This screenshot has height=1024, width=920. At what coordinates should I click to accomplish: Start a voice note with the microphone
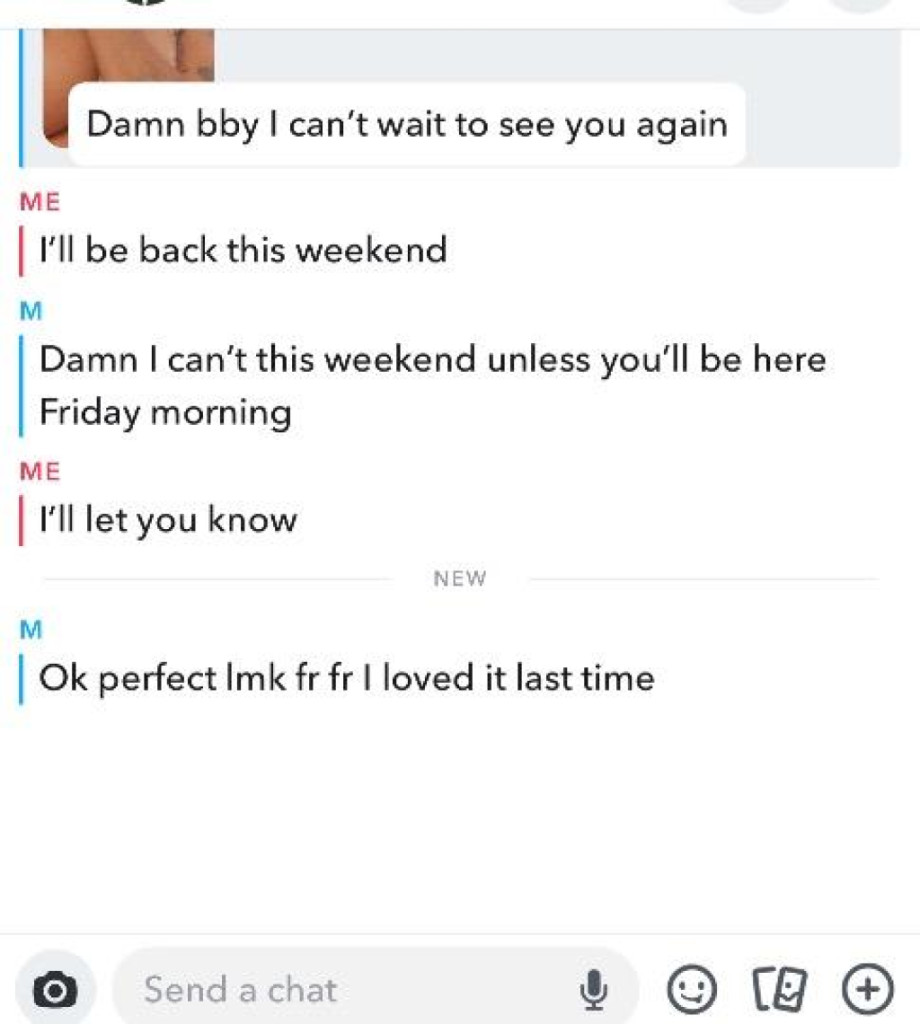[593, 990]
